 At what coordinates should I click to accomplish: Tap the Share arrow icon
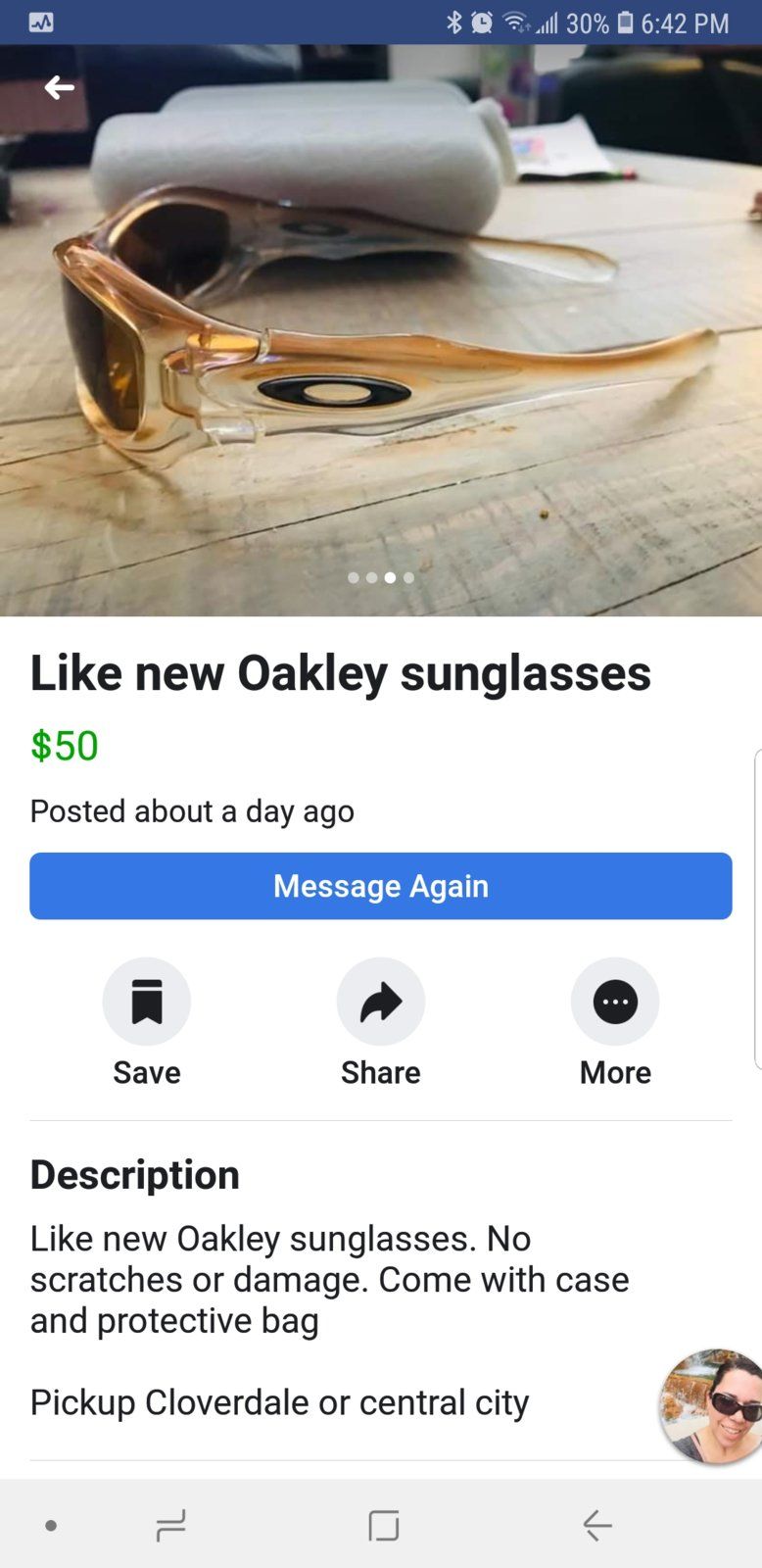click(x=380, y=1001)
